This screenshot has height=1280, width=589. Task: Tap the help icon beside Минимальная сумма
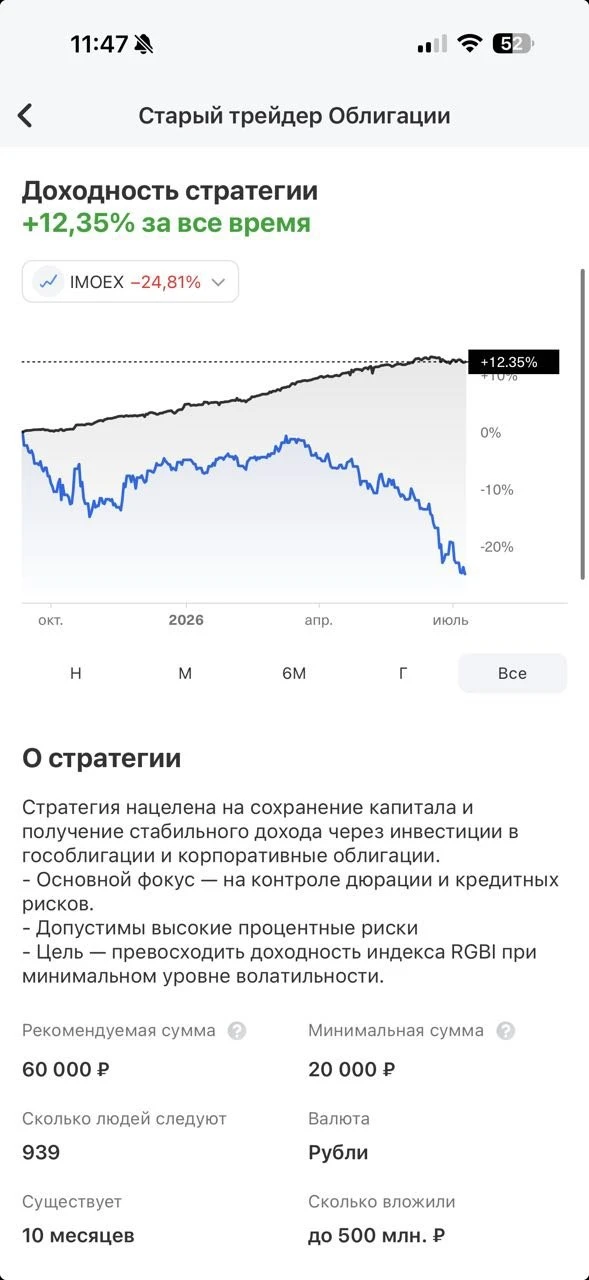tap(506, 1031)
